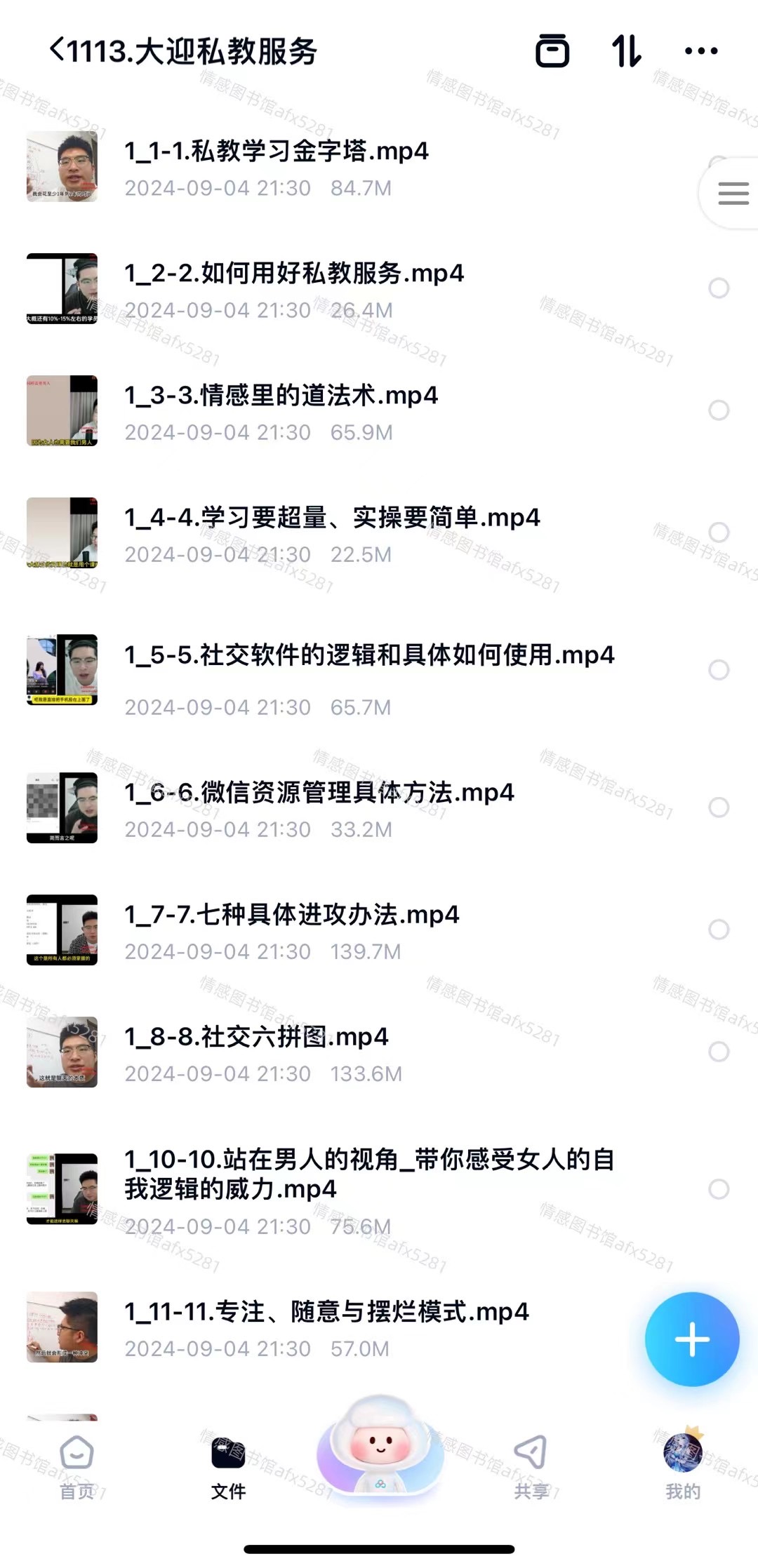Select the checkbox for 1_2-2.如何用好私教服务.mp4

[718, 288]
